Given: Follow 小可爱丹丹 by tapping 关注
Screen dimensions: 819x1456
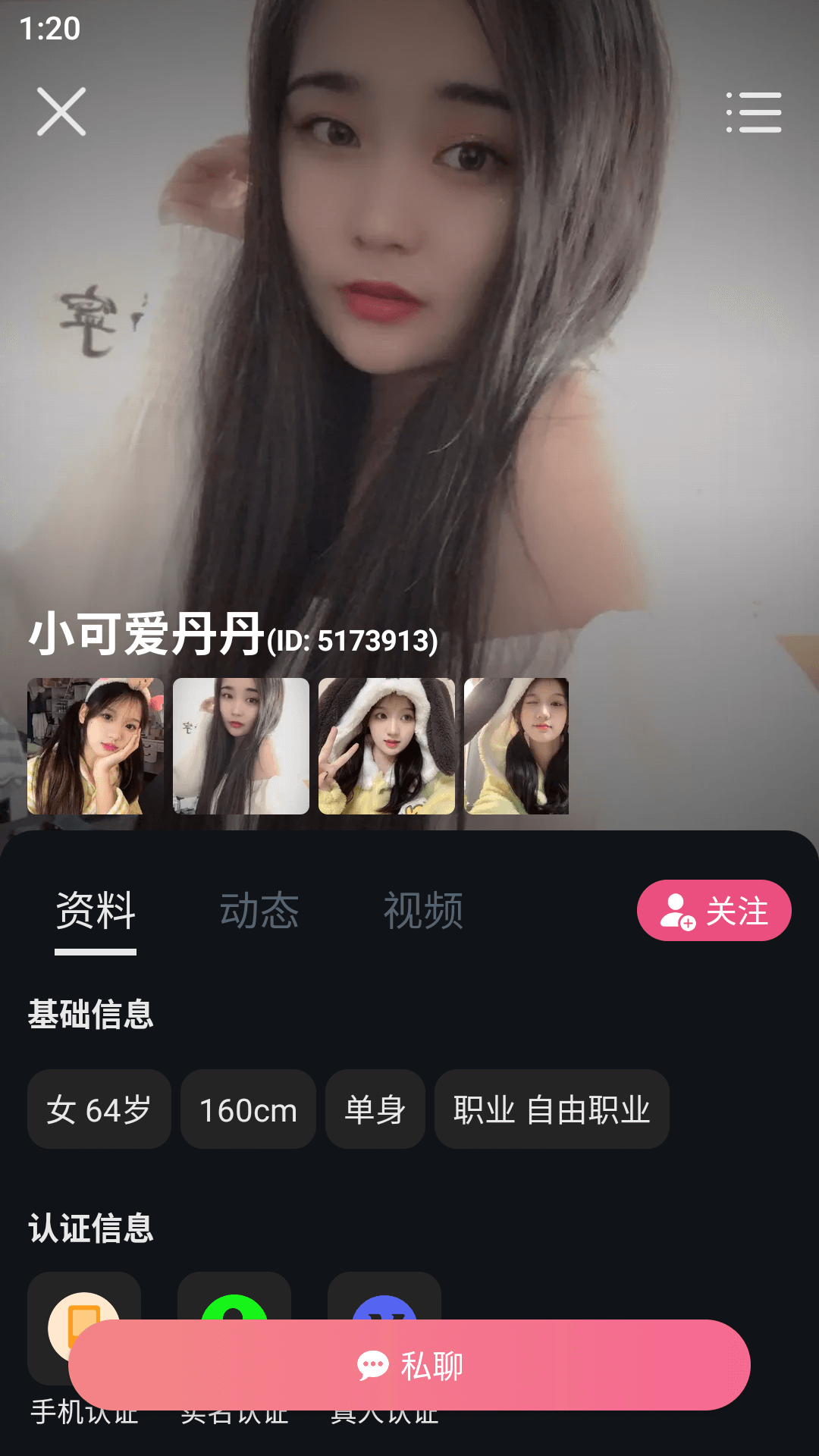Looking at the screenshot, I should [714, 910].
